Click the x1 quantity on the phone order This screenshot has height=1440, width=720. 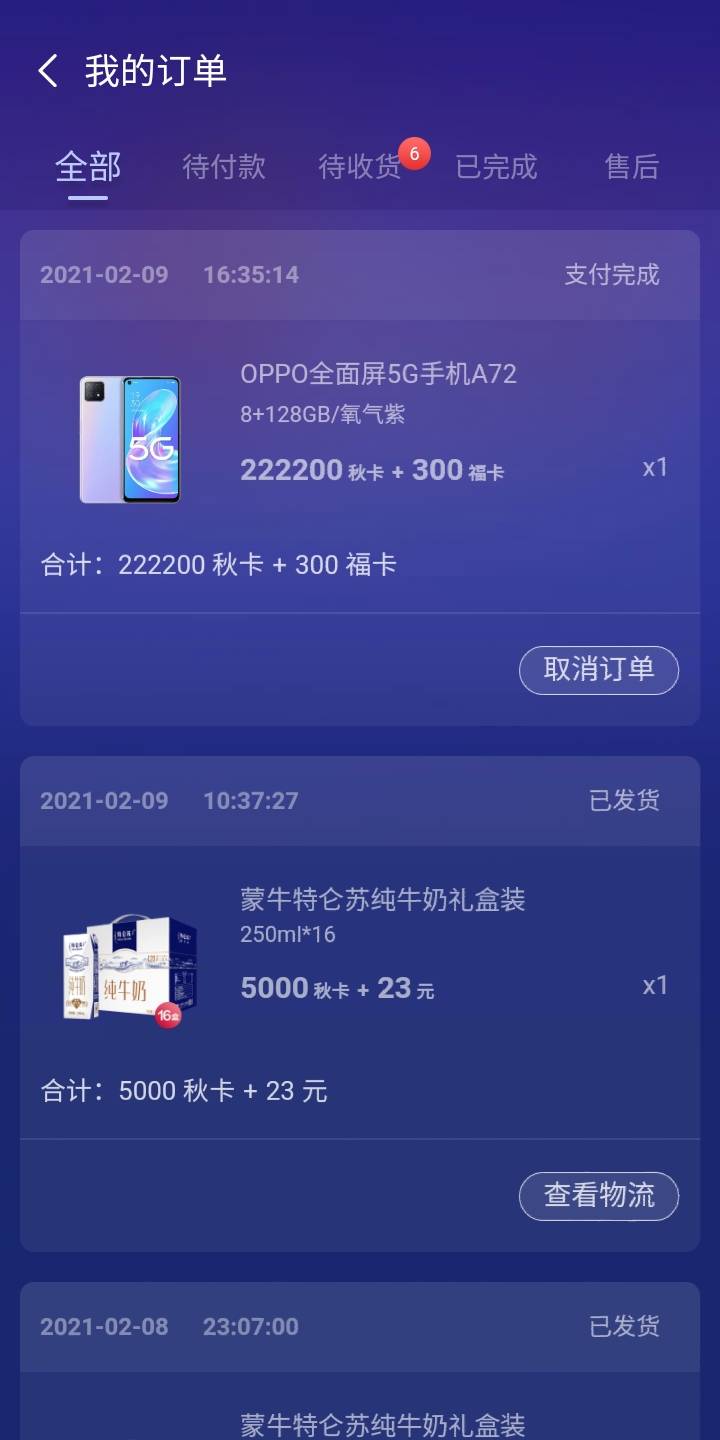tap(654, 468)
